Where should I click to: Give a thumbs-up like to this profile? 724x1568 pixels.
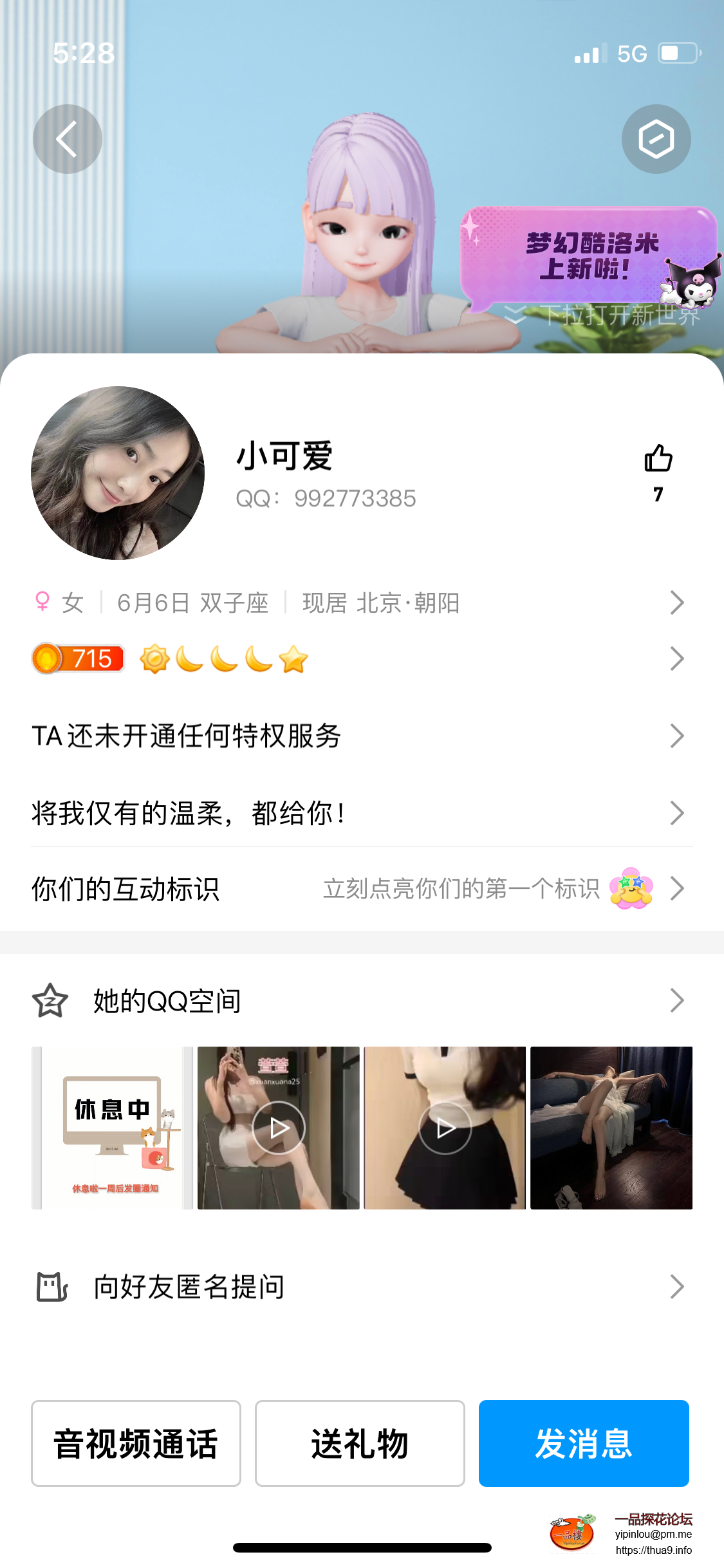pos(658,460)
